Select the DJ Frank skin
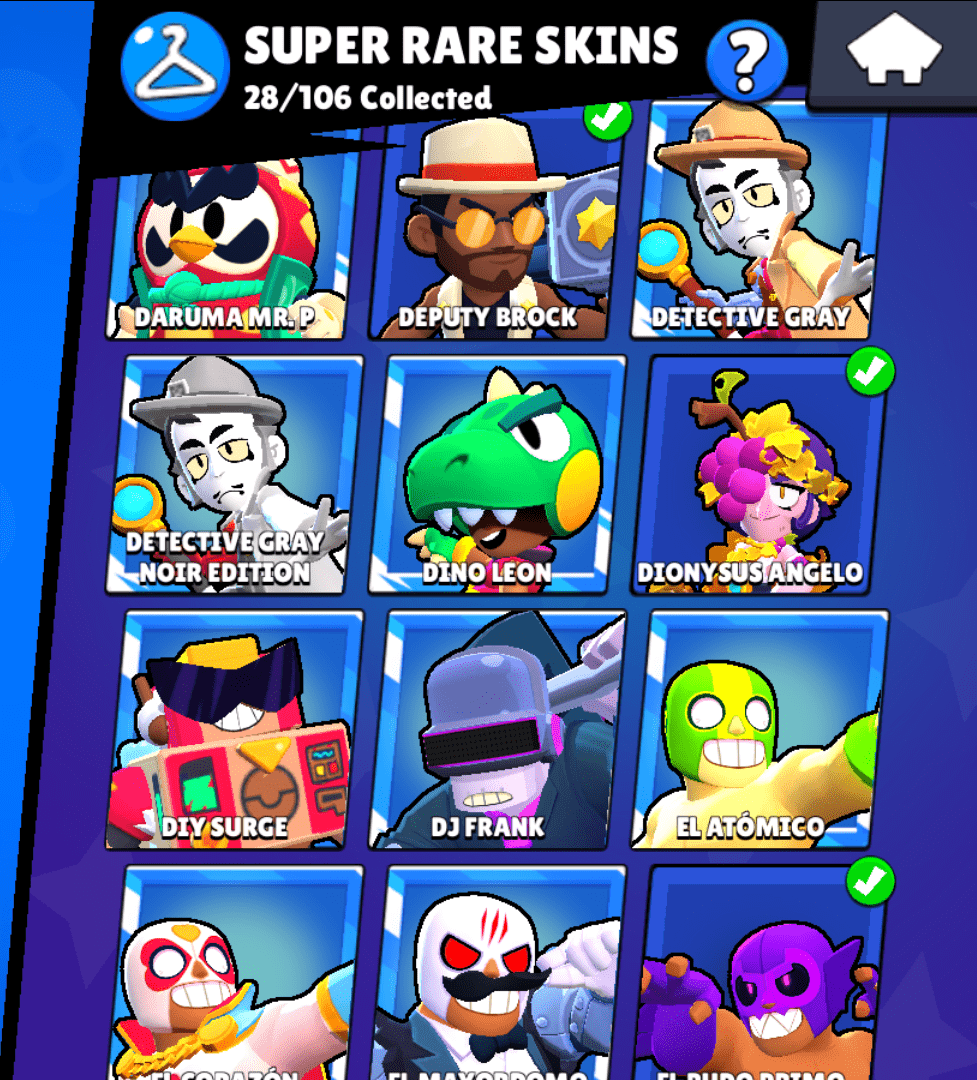Screen dimensions: 977x1080 tap(499, 730)
